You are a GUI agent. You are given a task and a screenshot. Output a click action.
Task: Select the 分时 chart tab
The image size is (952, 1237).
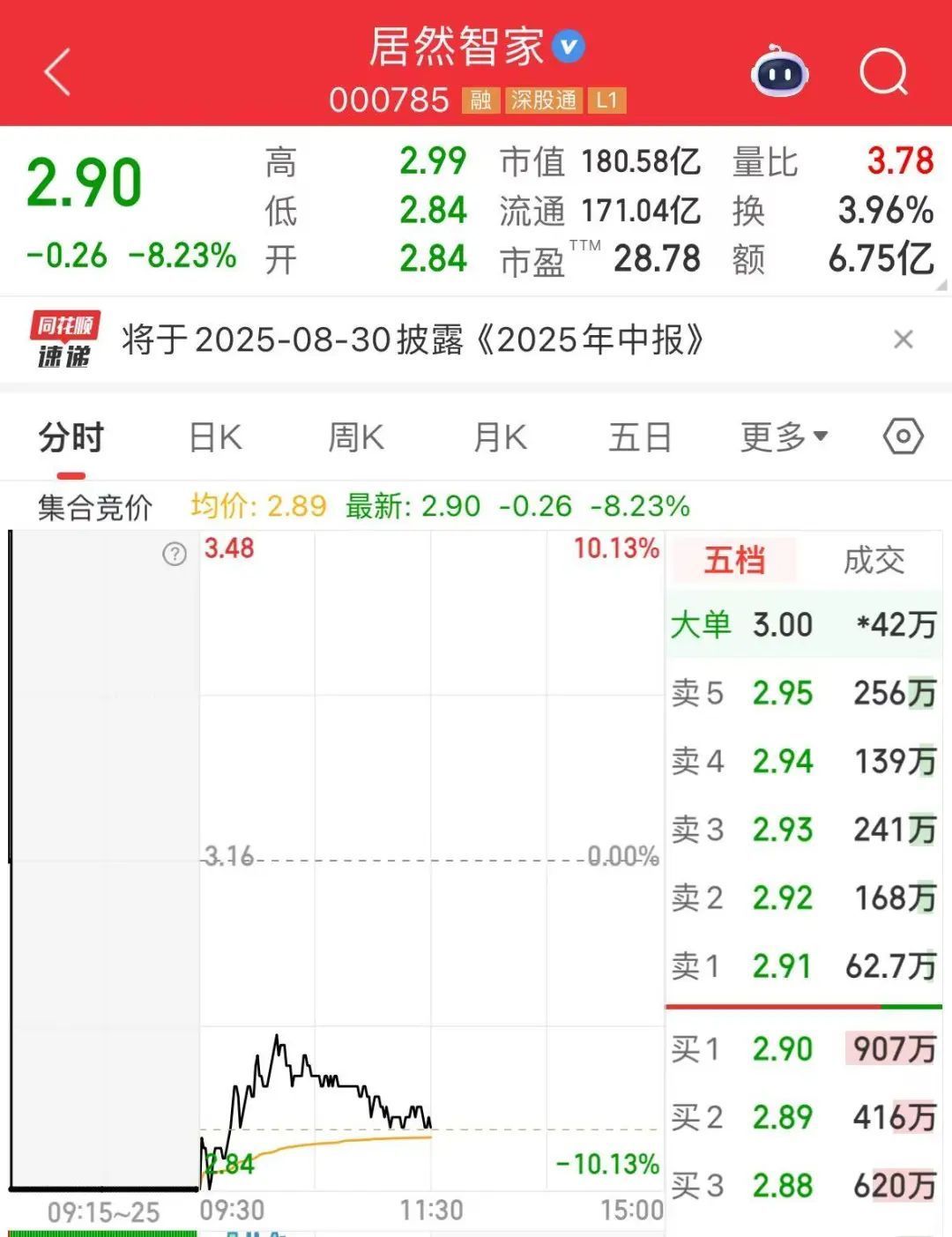71,437
